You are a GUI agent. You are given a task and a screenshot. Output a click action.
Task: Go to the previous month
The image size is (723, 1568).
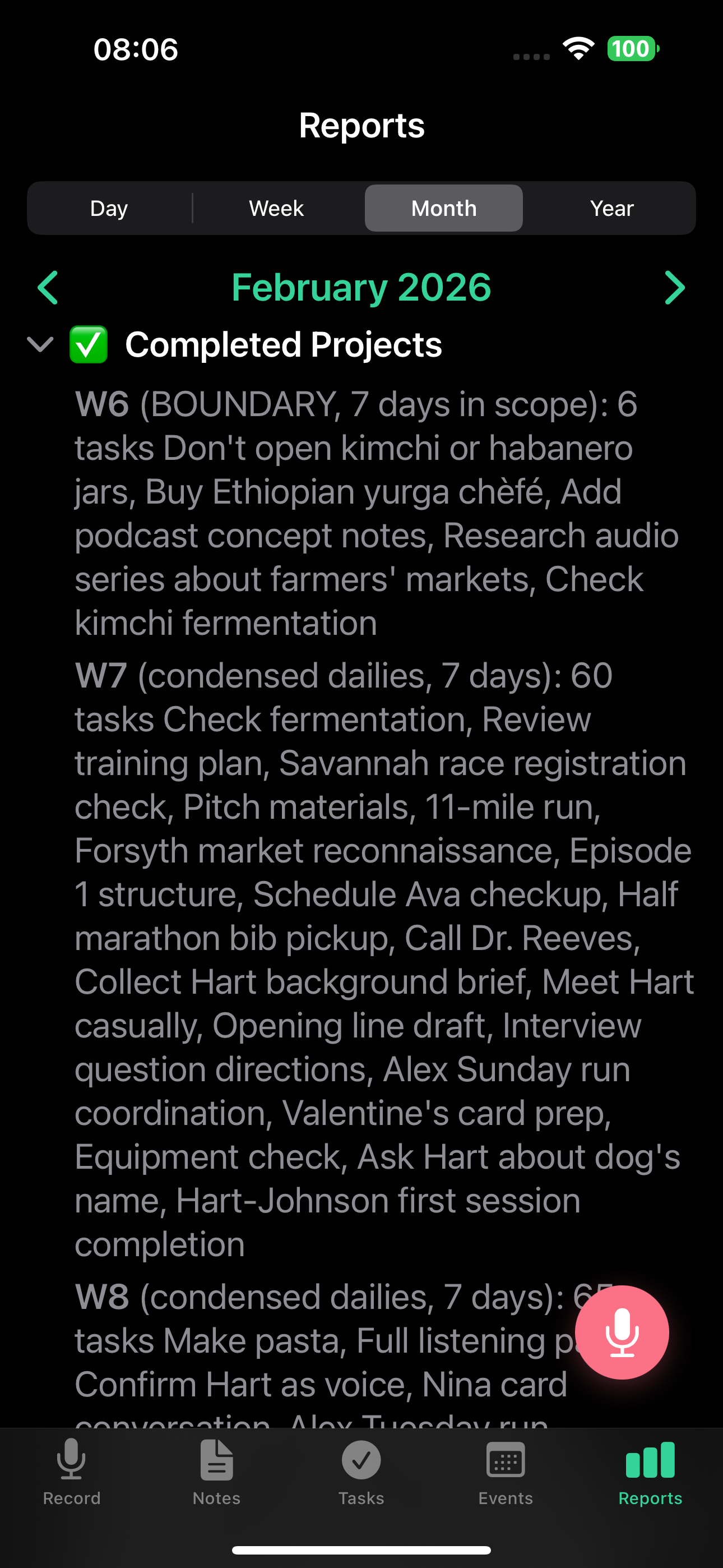[x=48, y=287]
